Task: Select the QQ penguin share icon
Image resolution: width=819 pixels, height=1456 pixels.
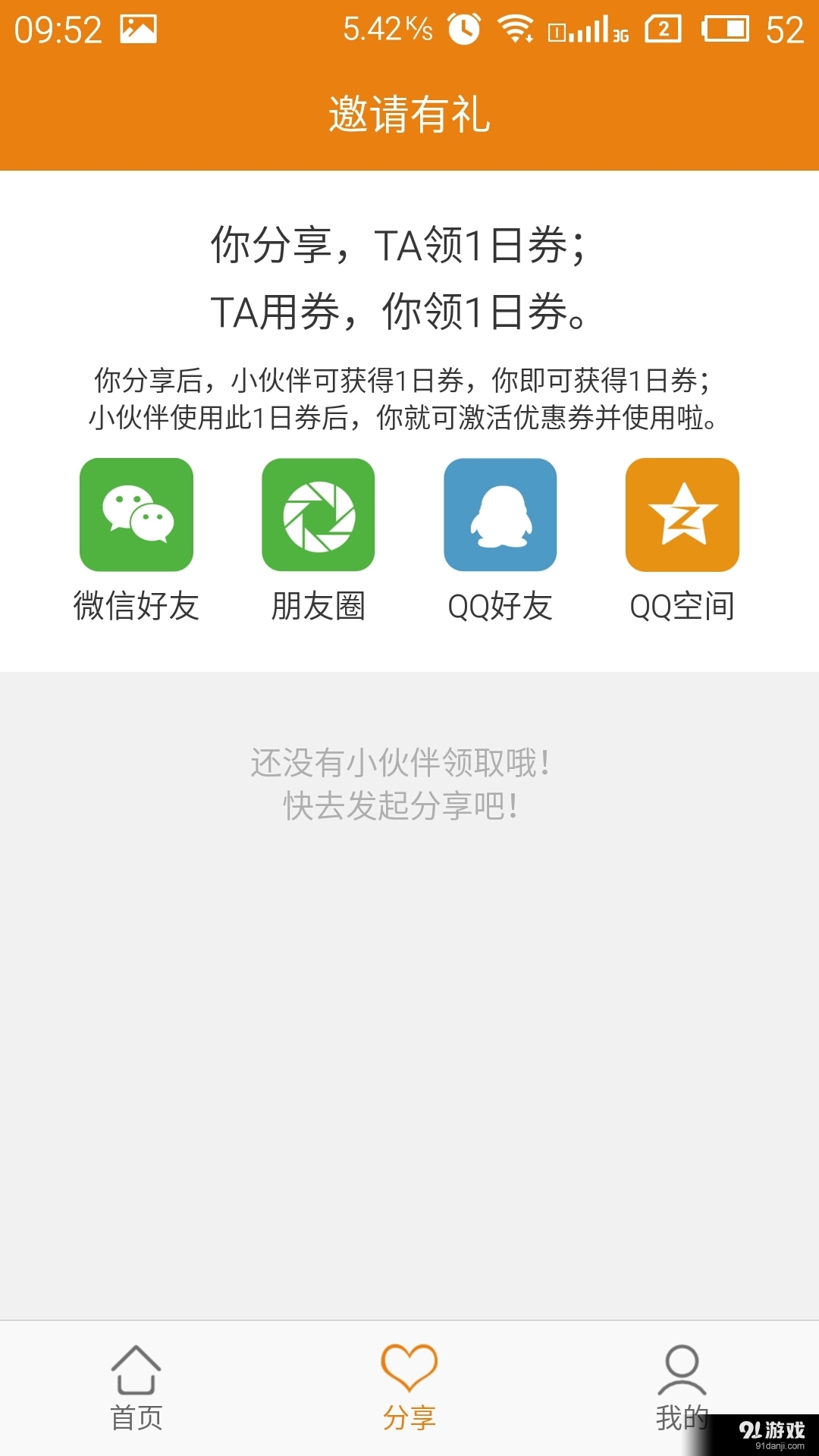Action: point(500,514)
